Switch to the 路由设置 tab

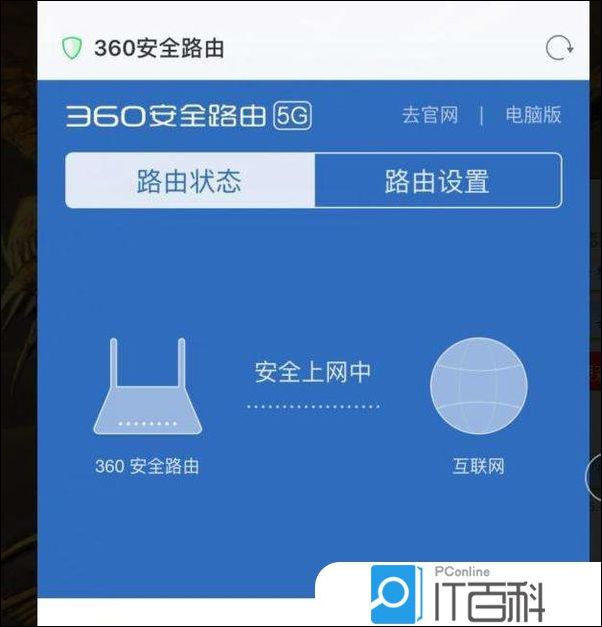[437, 181]
